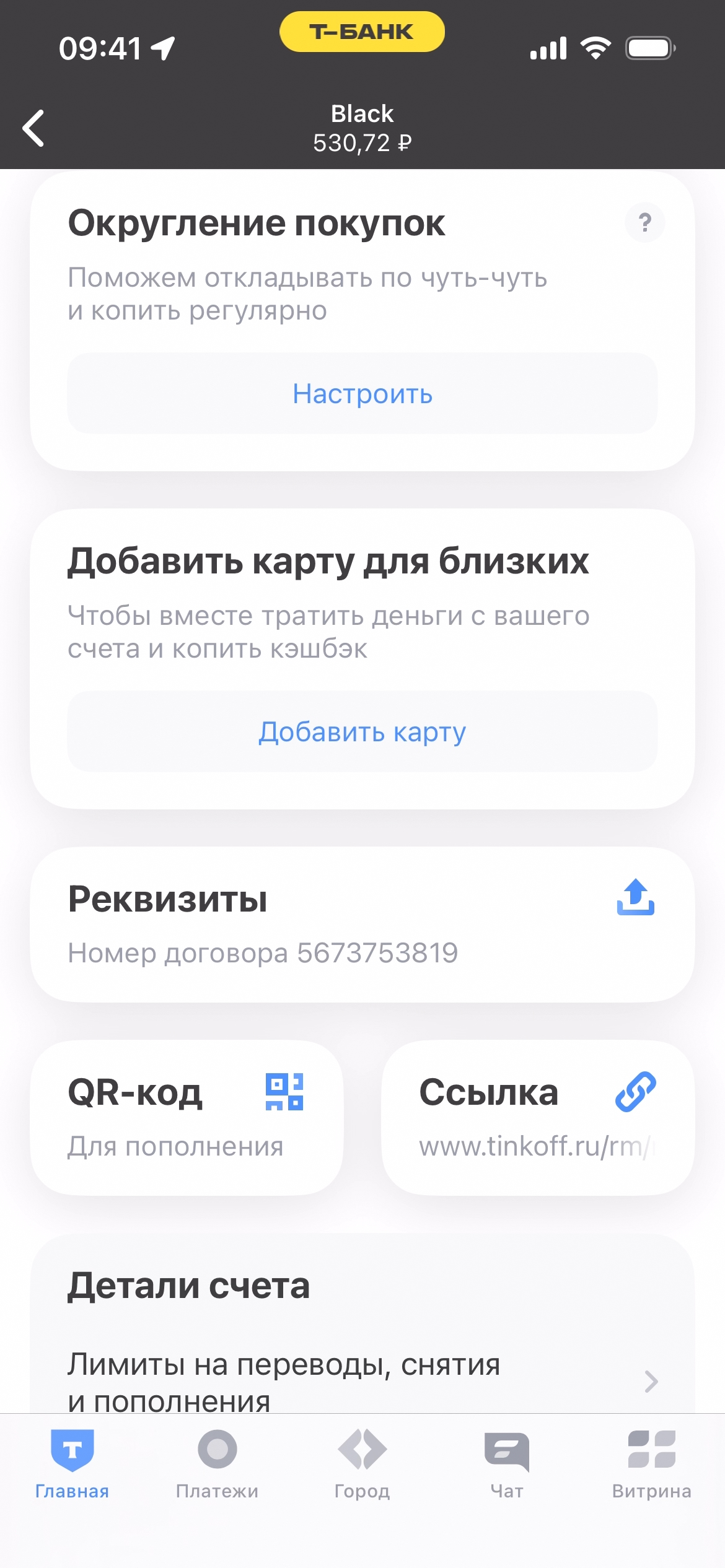725x1568 pixels.
Task: Tap the Настроить button
Action: [x=362, y=393]
